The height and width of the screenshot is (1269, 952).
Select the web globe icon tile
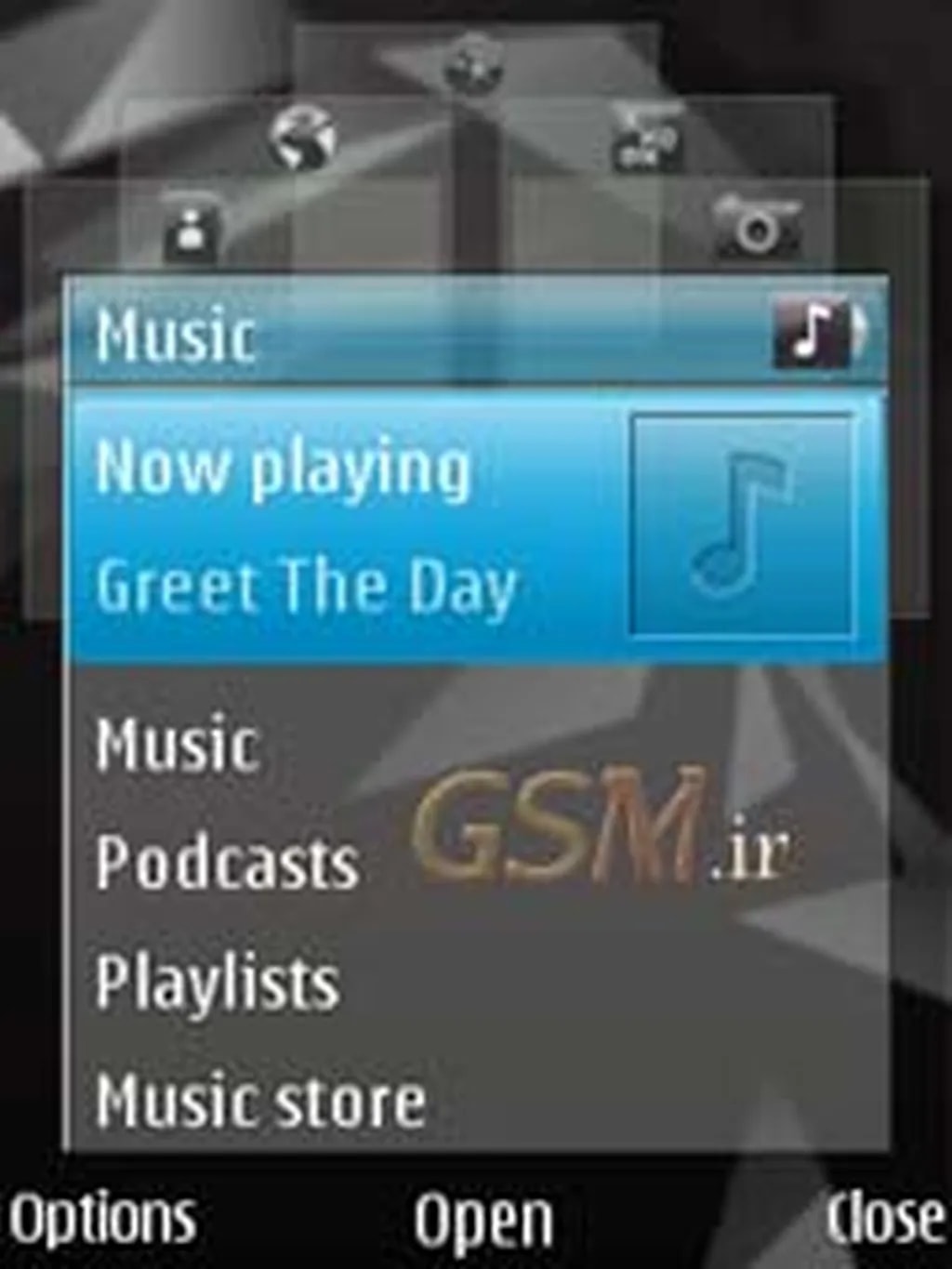point(302,138)
